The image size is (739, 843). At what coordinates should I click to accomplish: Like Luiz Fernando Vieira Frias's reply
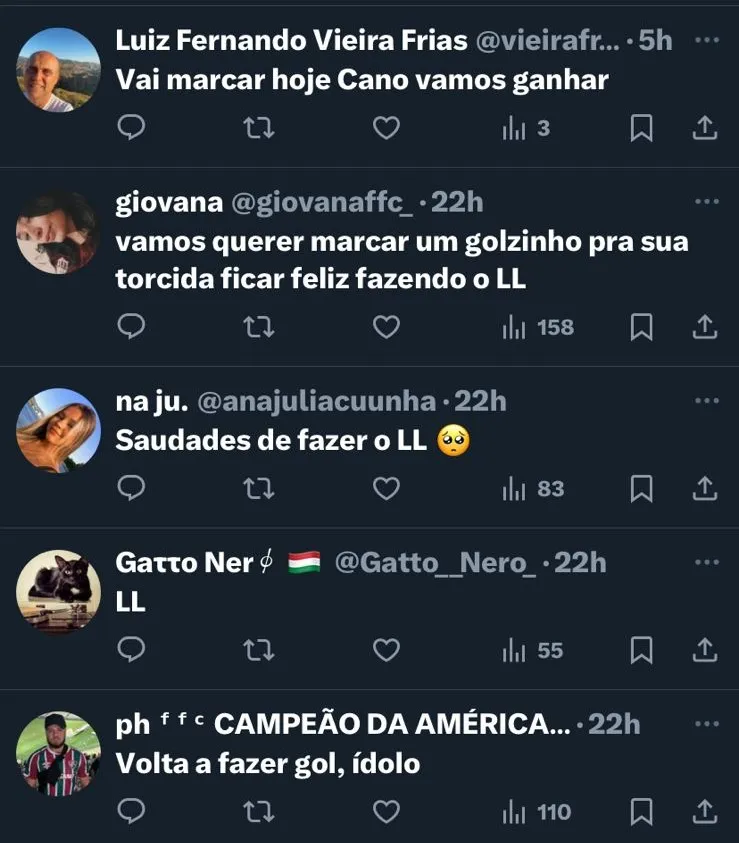click(386, 128)
